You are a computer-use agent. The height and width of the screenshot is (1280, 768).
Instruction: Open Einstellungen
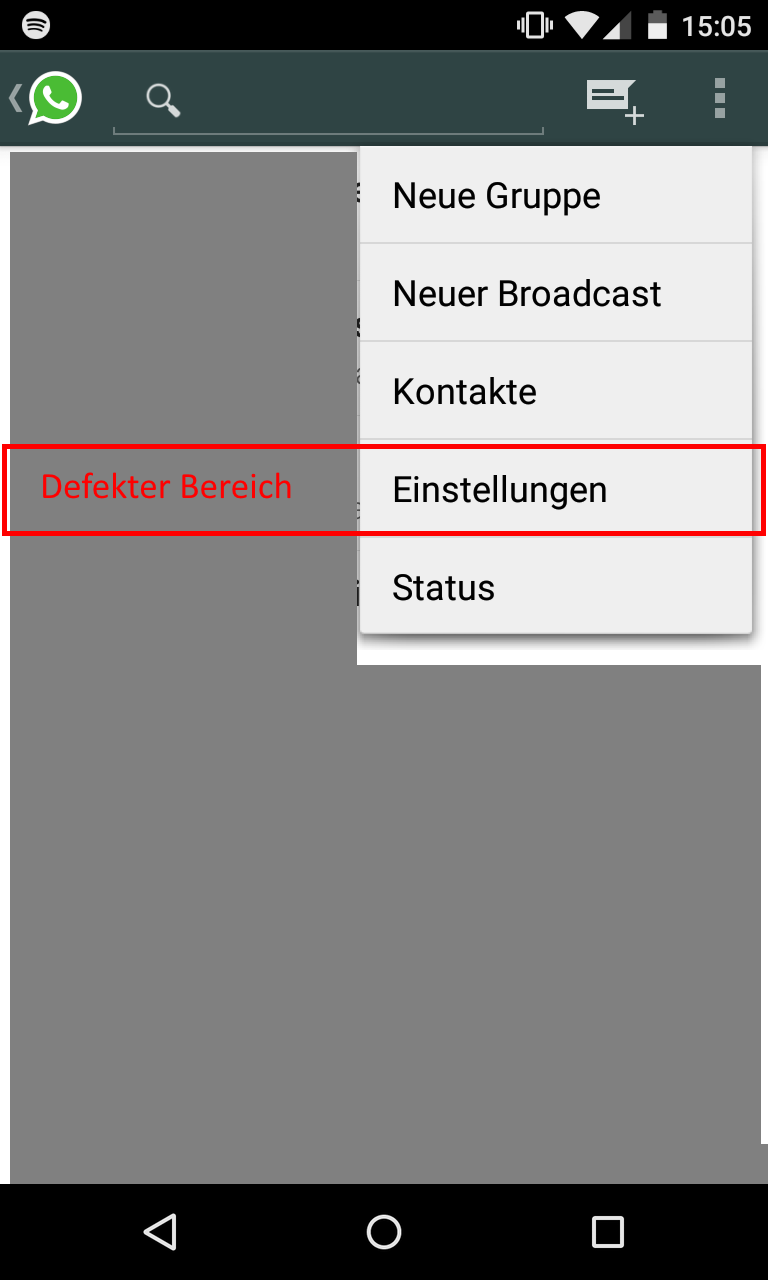click(x=555, y=490)
